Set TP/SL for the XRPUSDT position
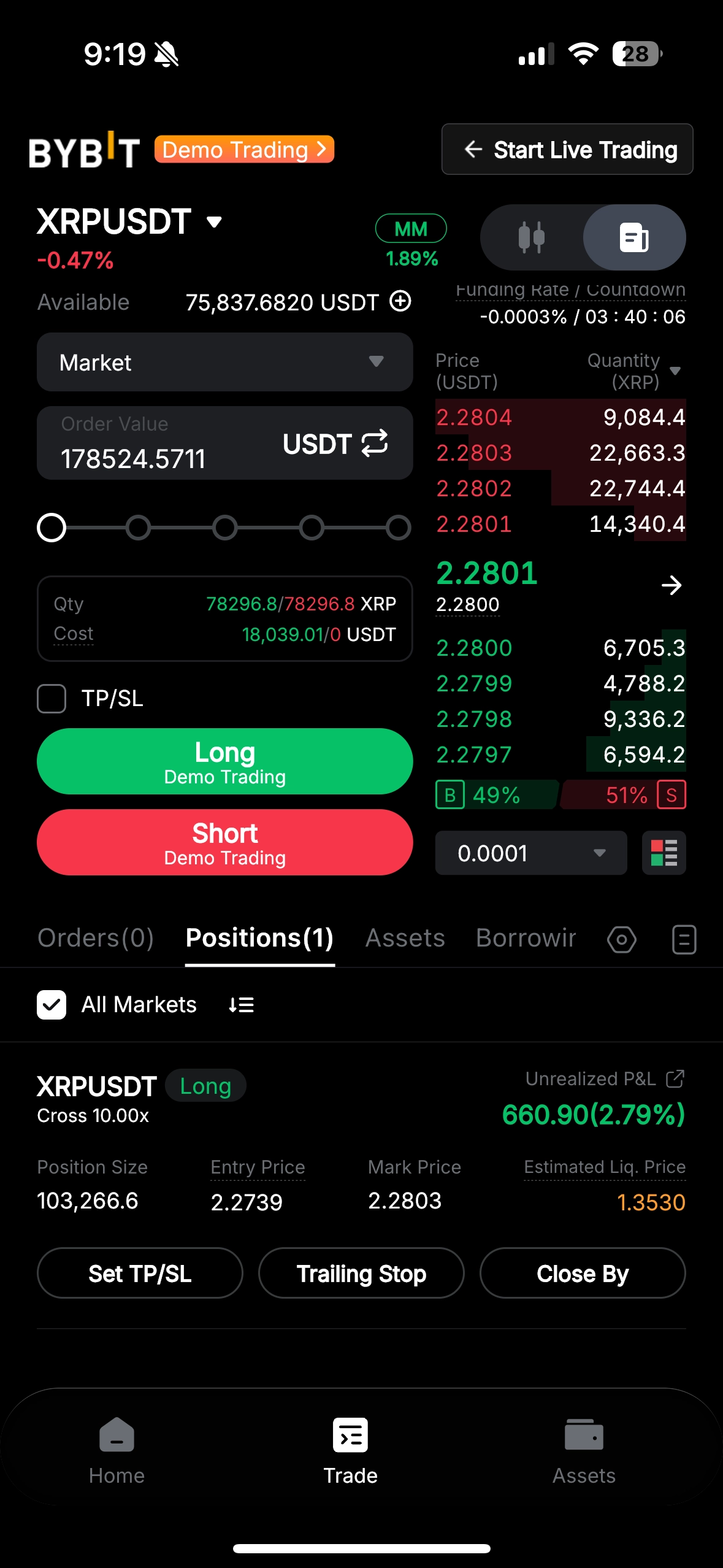Viewport: 723px width, 1568px height. (x=140, y=1274)
